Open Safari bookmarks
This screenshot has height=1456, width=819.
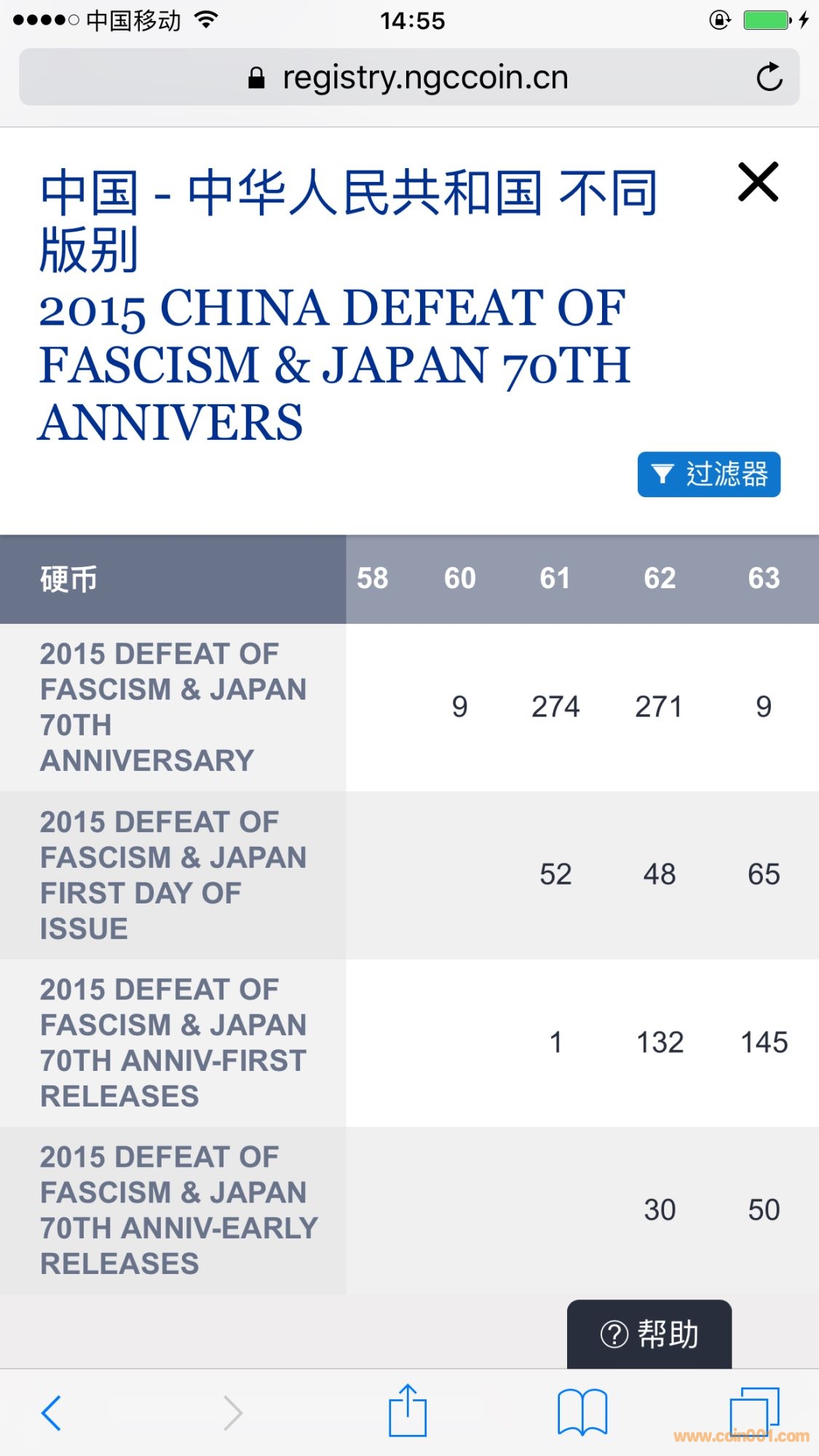tap(582, 1412)
